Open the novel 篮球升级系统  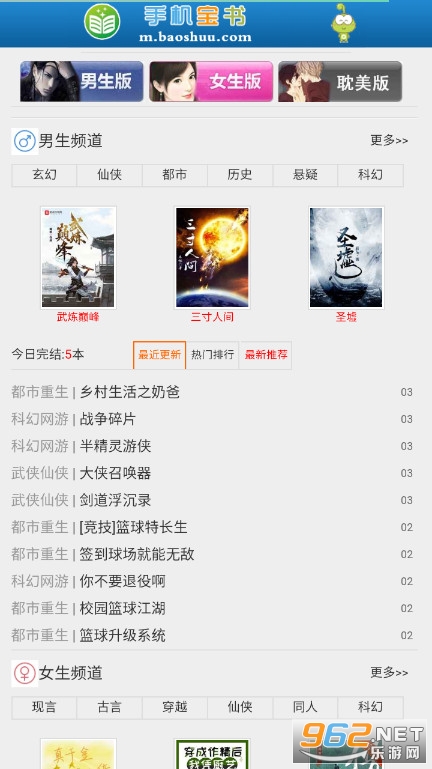[123, 635]
